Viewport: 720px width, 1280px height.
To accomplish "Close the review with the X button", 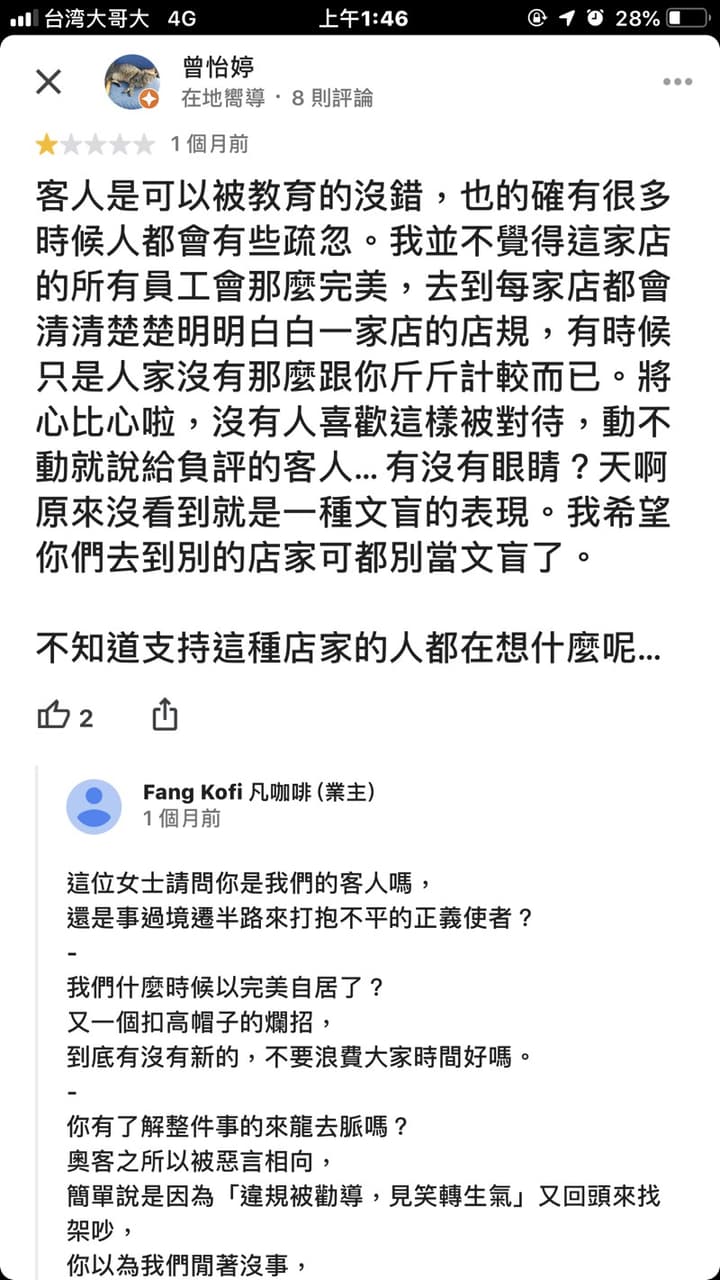I will click(x=48, y=82).
